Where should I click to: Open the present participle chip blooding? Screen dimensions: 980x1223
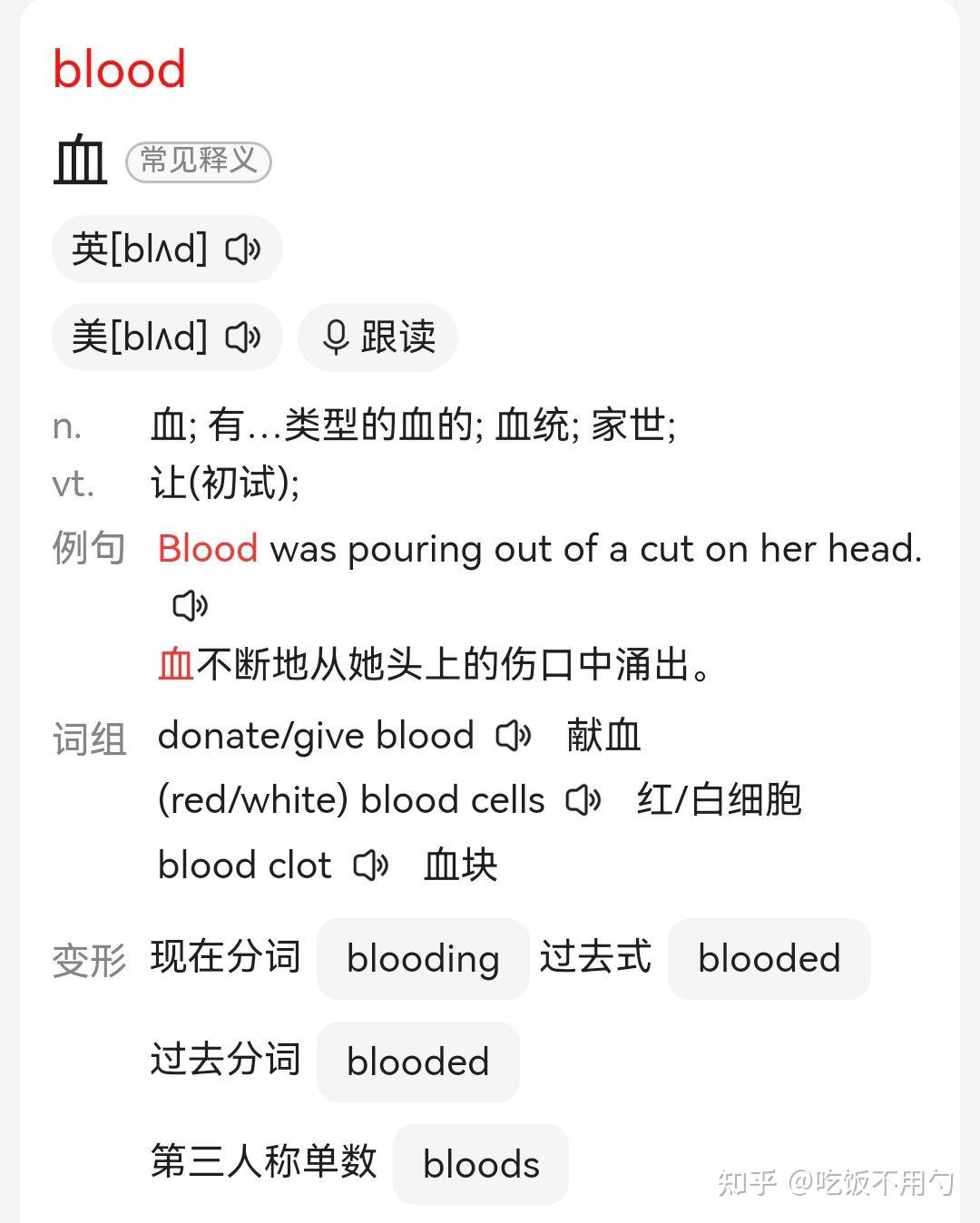click(x=423, y=959)
